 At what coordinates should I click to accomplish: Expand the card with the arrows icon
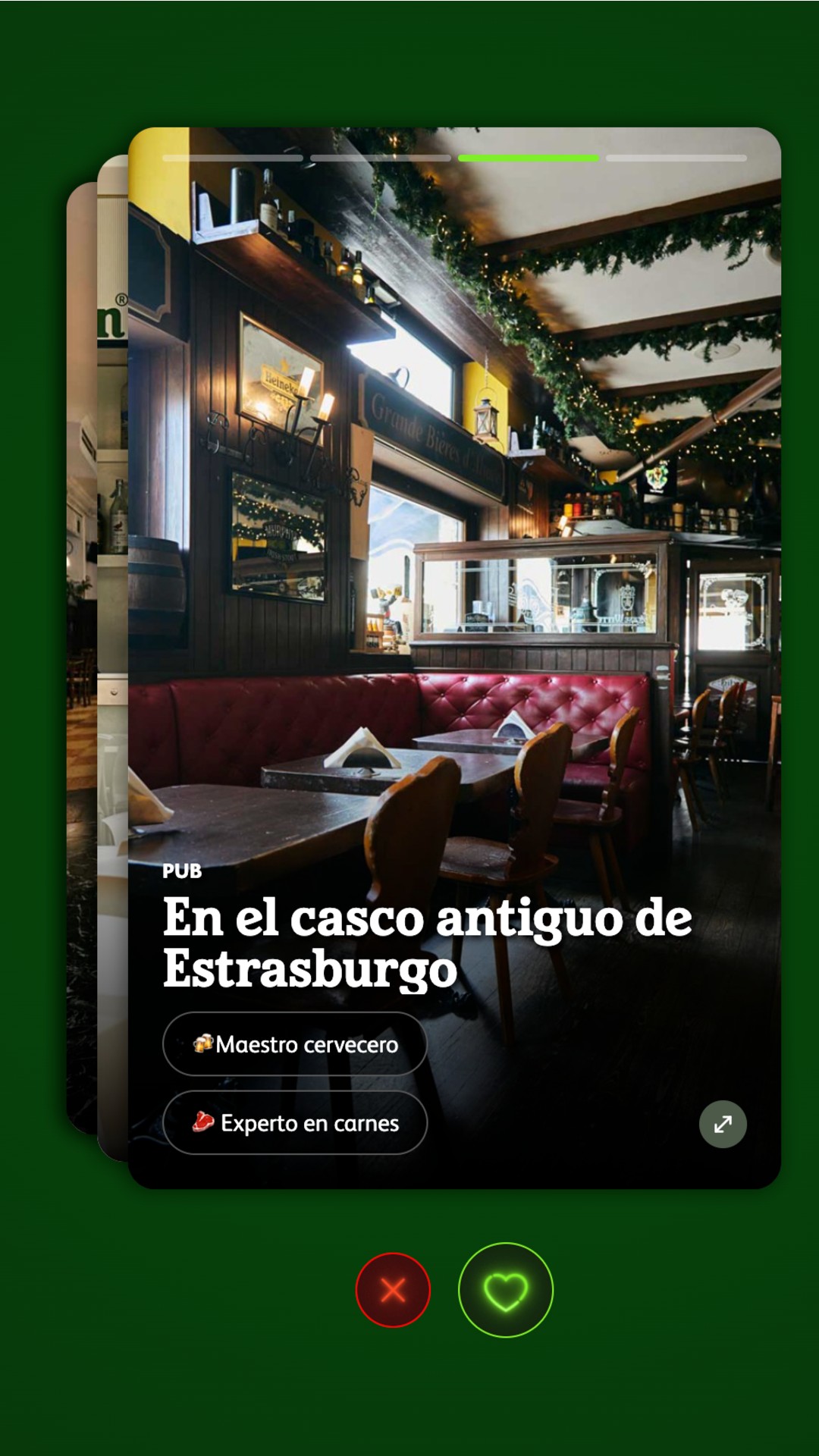pos(723,1124)
